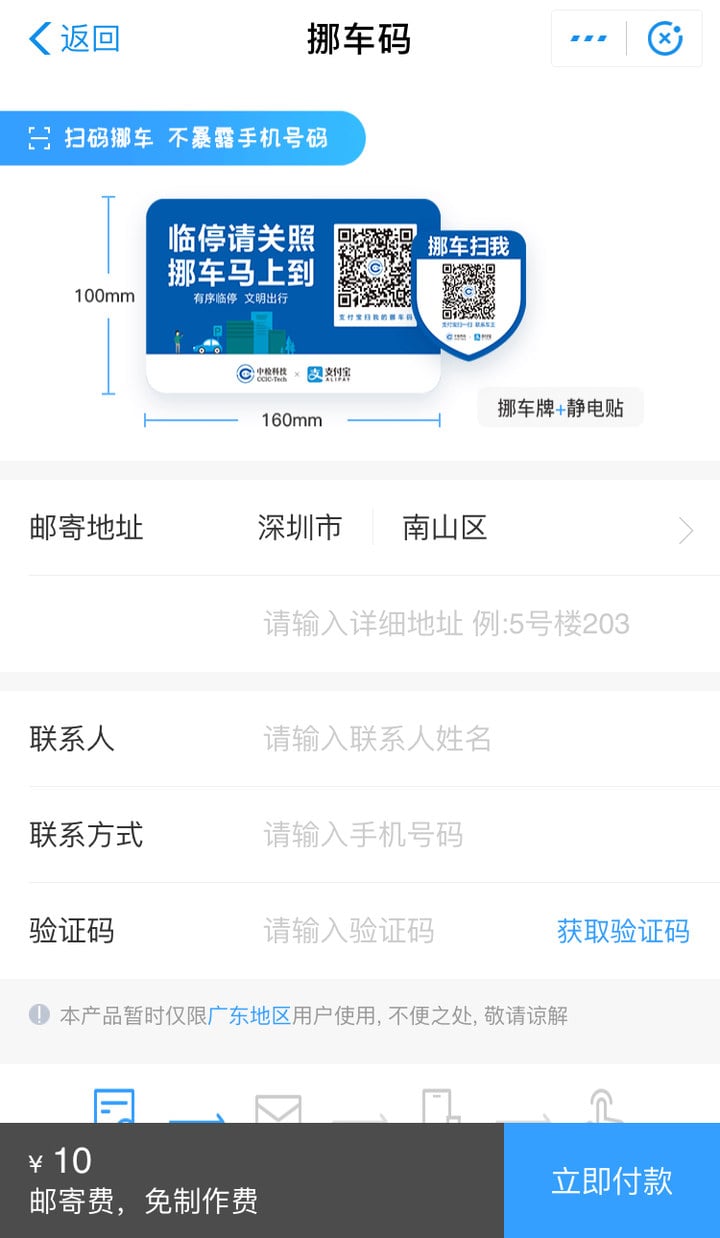720x1238 pixels.
Task: Select city 深圳市 in mailing address
Action: [300, 528]
